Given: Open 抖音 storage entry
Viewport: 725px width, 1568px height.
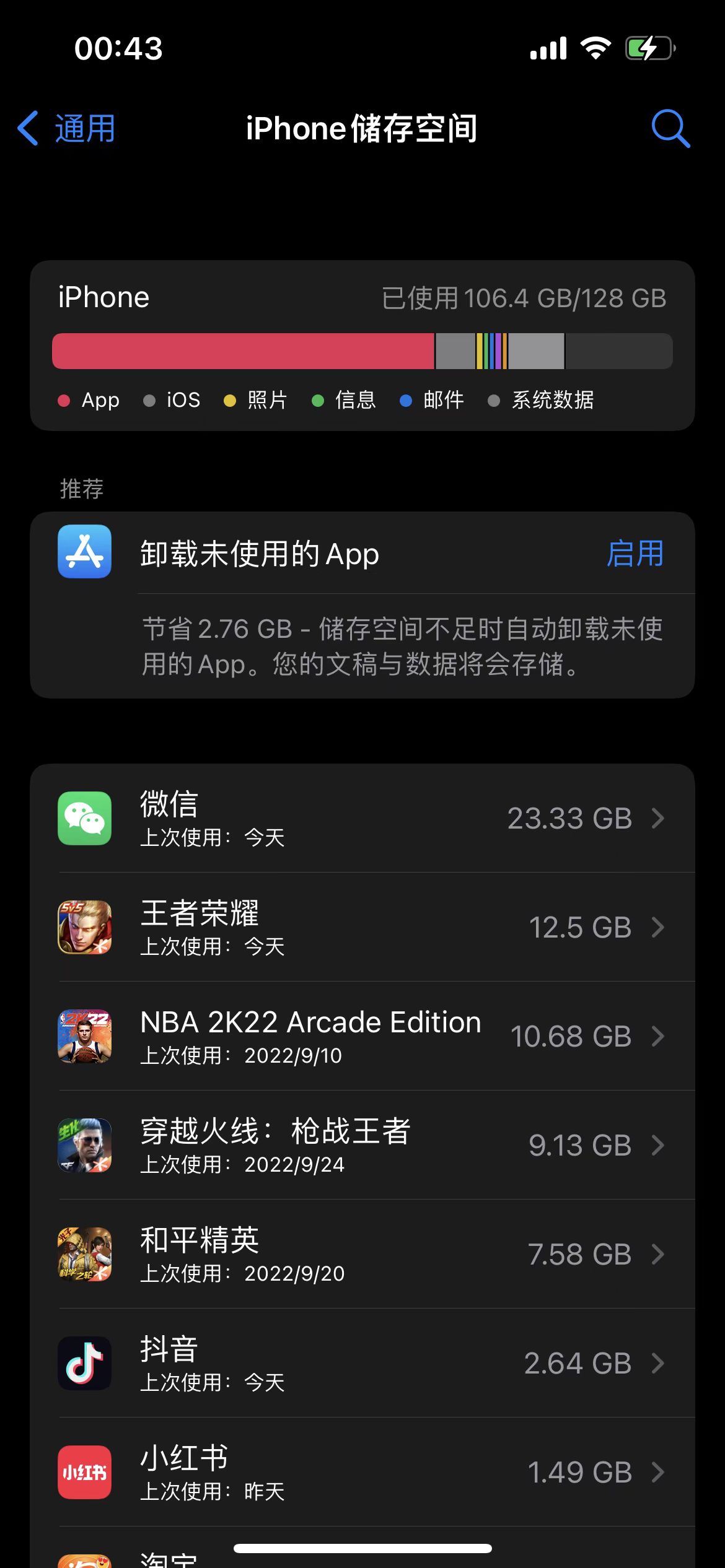Looking at the screenshot, I should 362,1363.
